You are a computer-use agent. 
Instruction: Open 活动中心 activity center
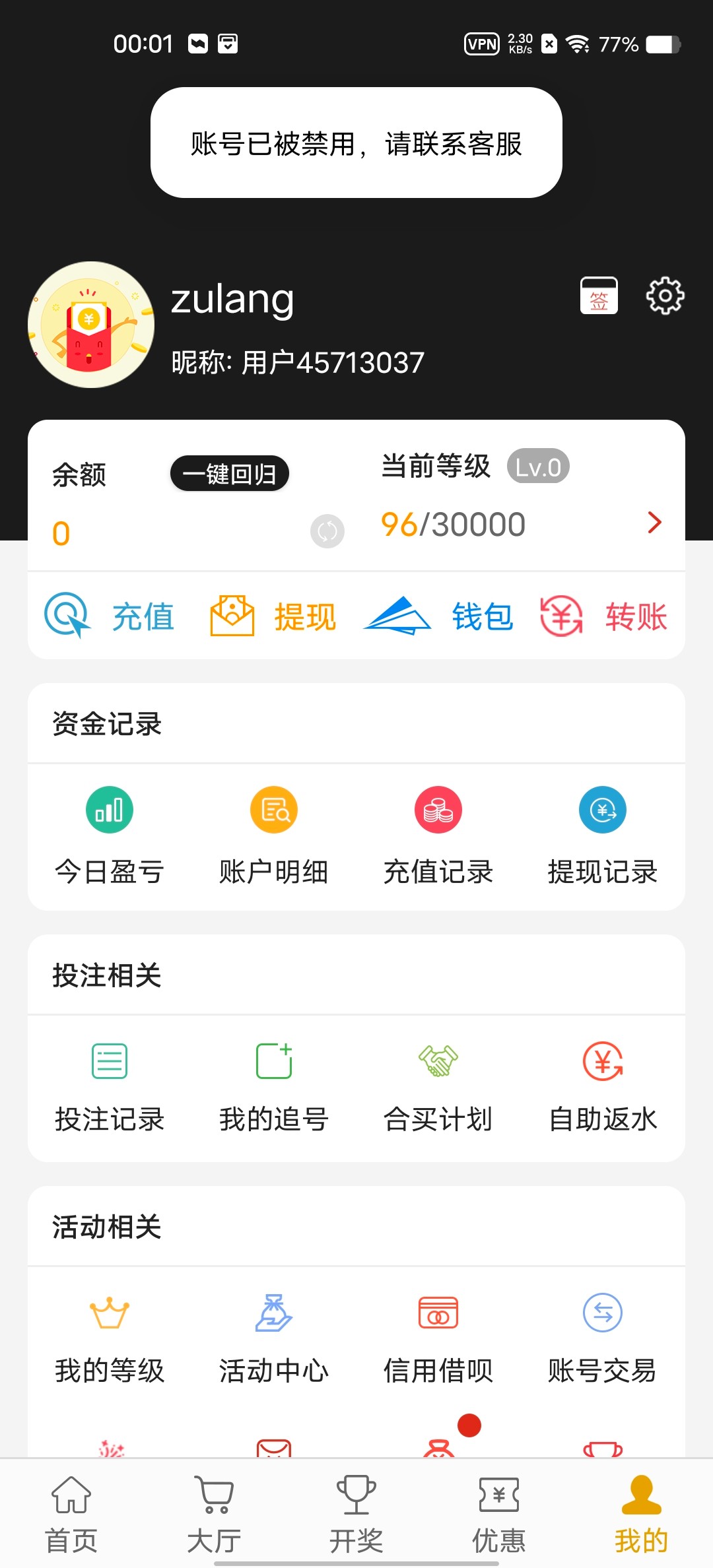point(274,1338)
